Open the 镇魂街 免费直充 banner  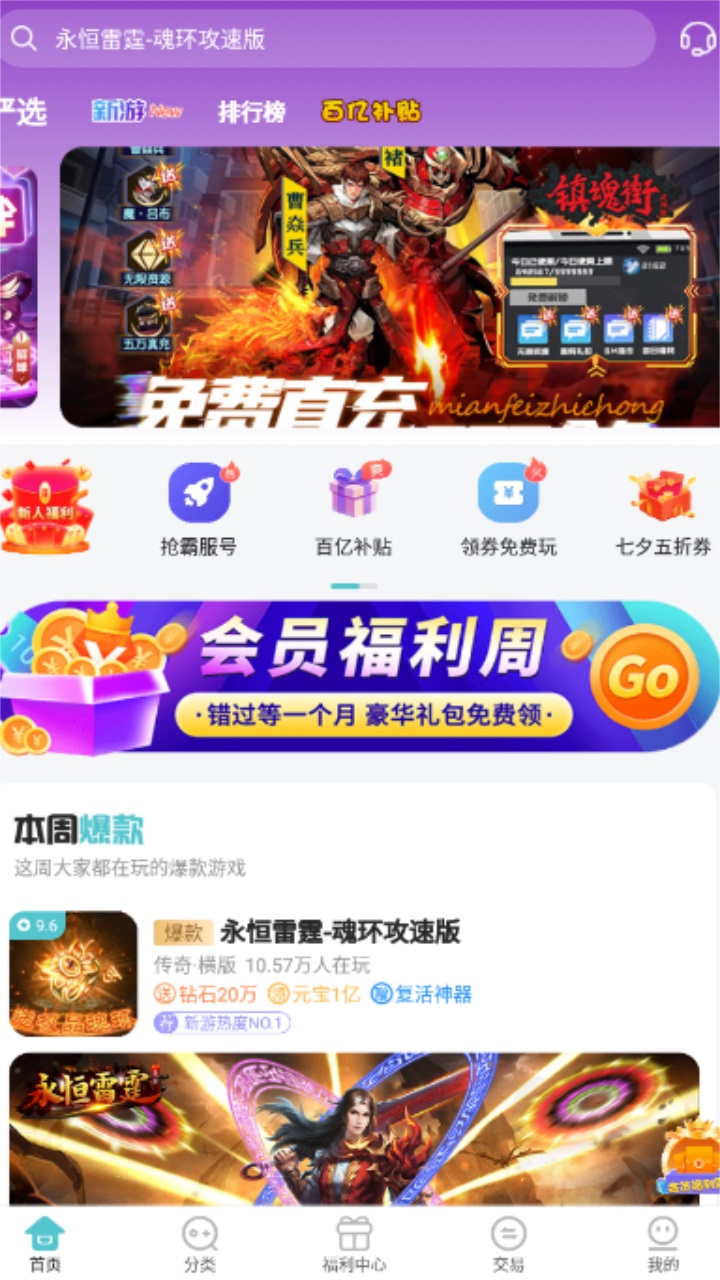tap(390, 287)
